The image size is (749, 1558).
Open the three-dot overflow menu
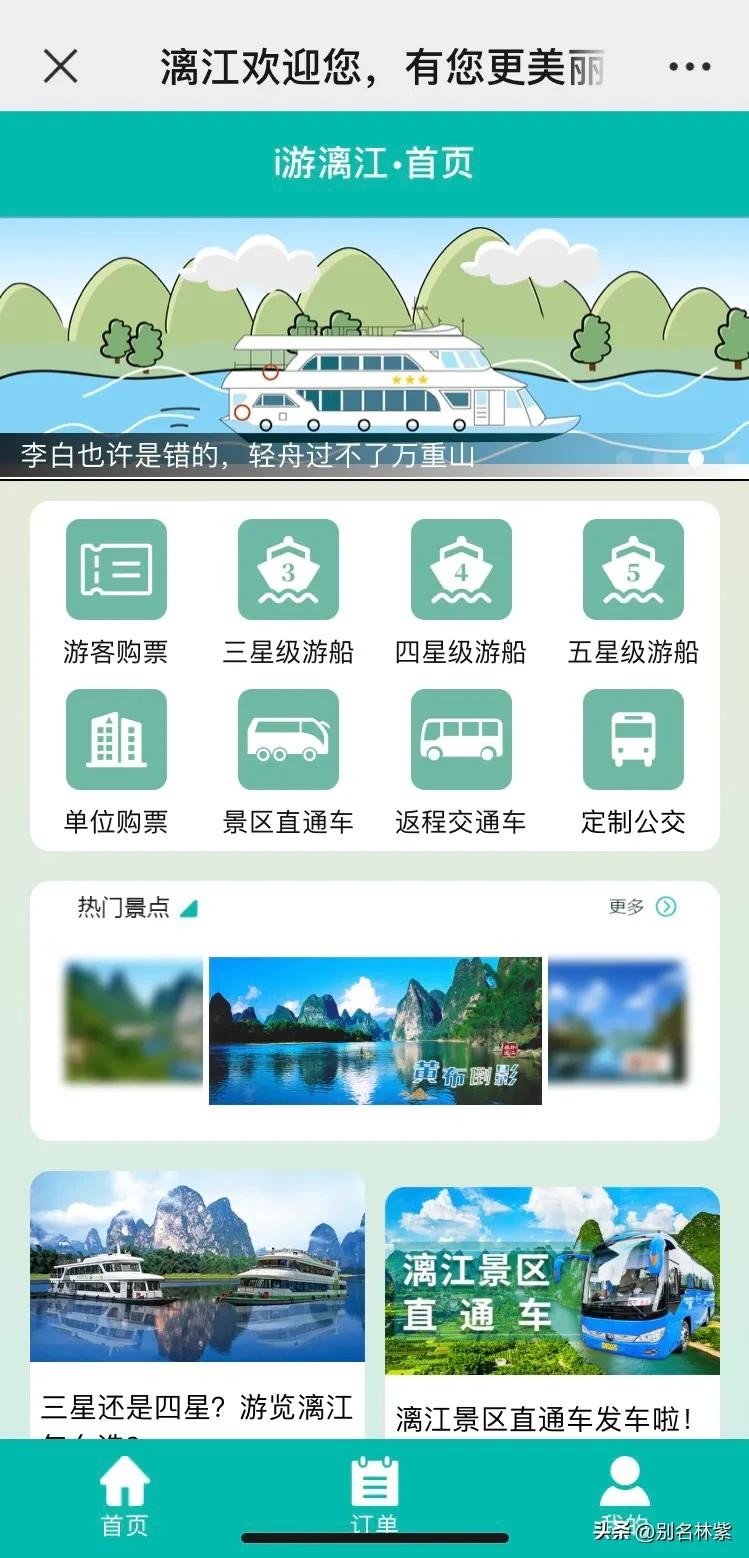pos(689,67)
